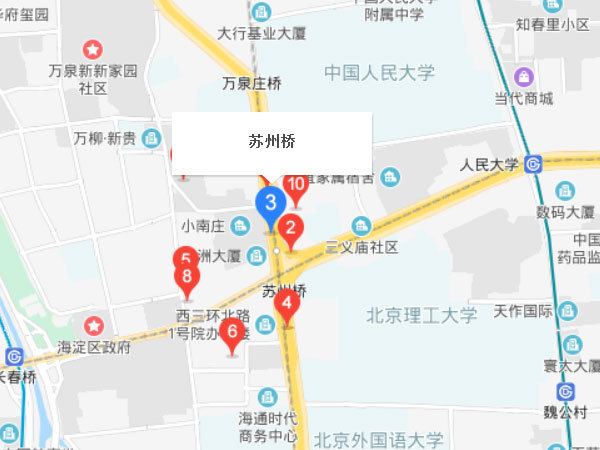600x450 pixels.
Task: Open red map marker number 6
Action: 232,333
